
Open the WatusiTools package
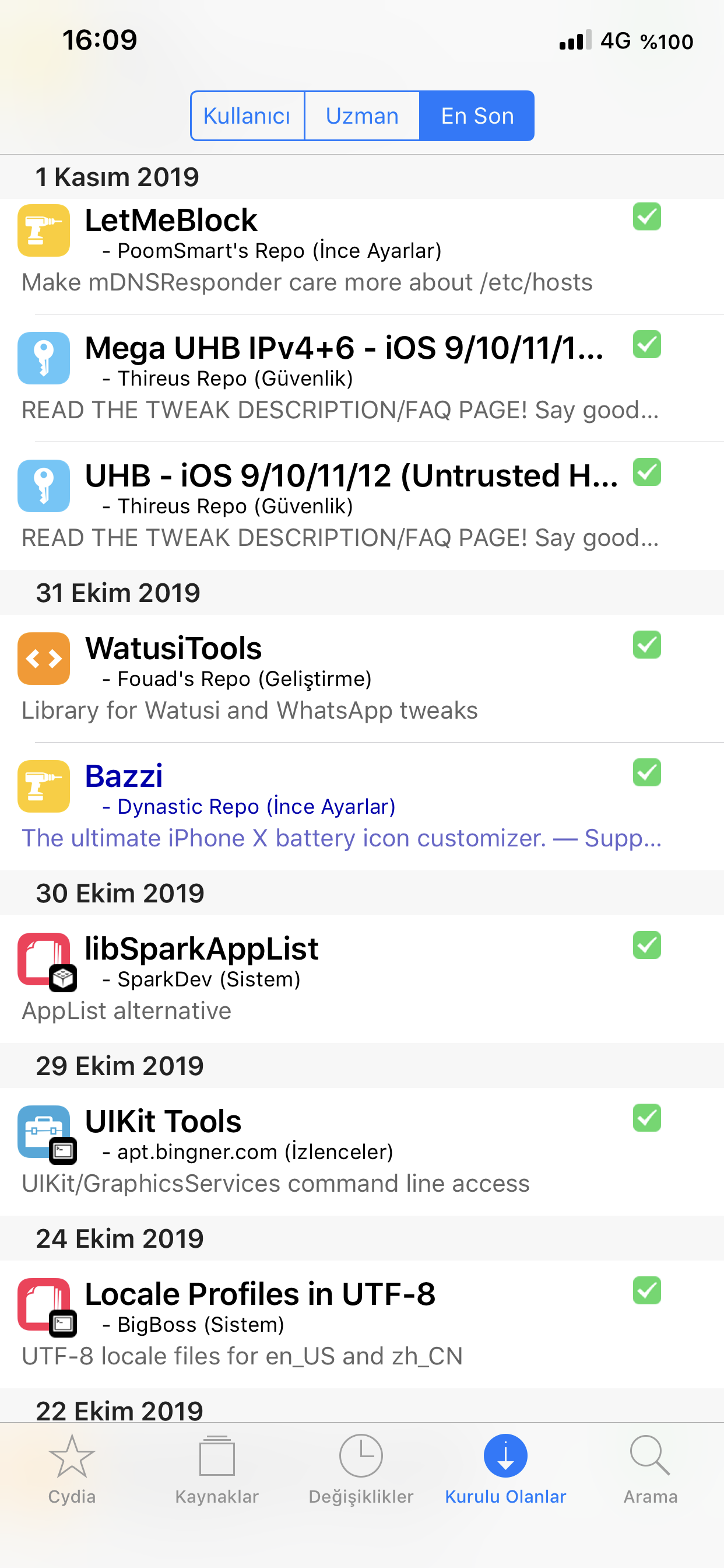(x=340, y=678)
